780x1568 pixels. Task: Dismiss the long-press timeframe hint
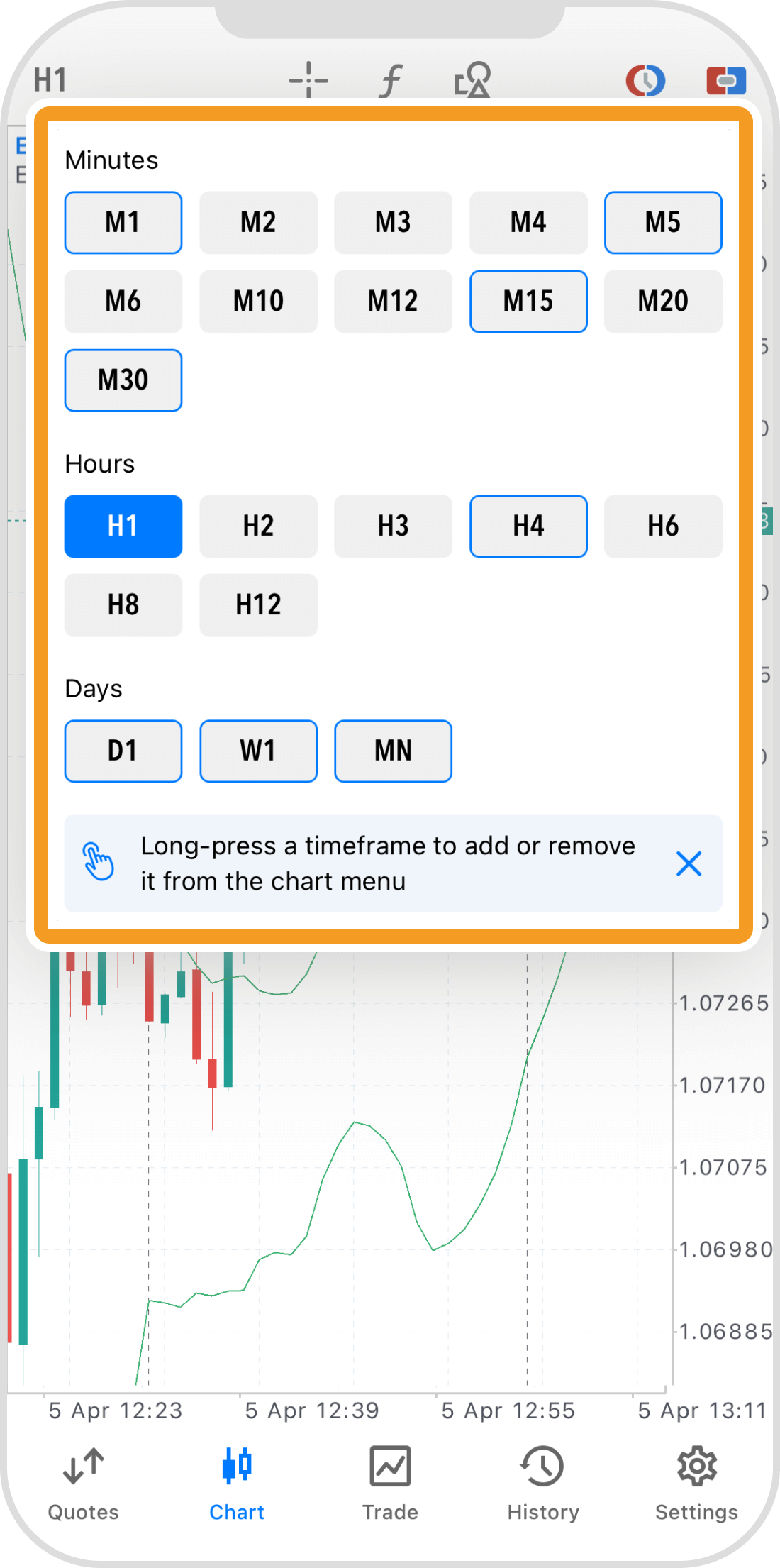click(689, 863)
